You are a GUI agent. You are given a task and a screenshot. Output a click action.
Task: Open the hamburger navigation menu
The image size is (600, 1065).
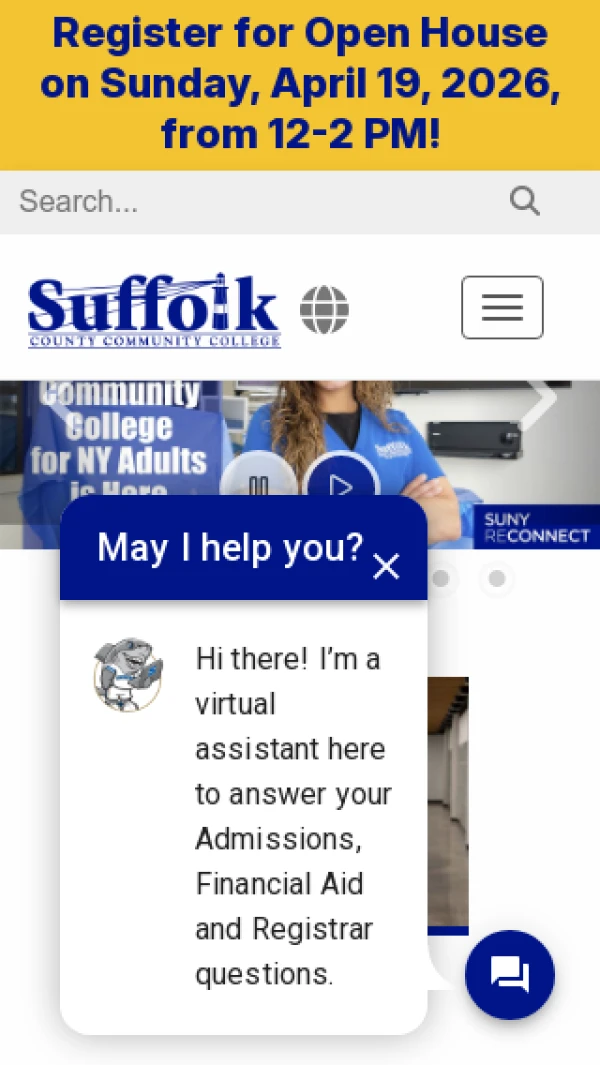[502, 308]
